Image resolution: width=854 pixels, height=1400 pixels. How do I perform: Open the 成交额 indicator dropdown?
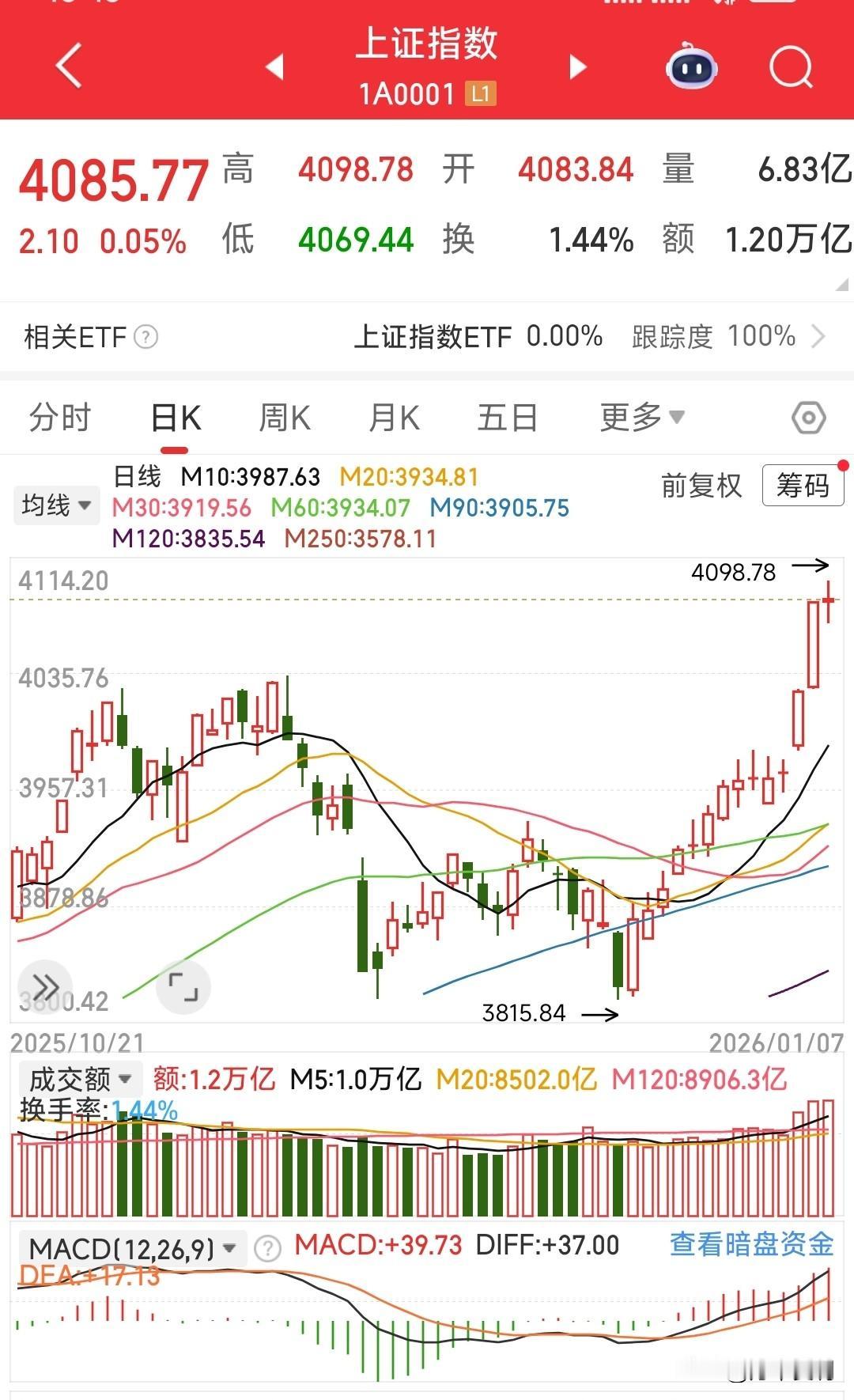click(77, 1077)
